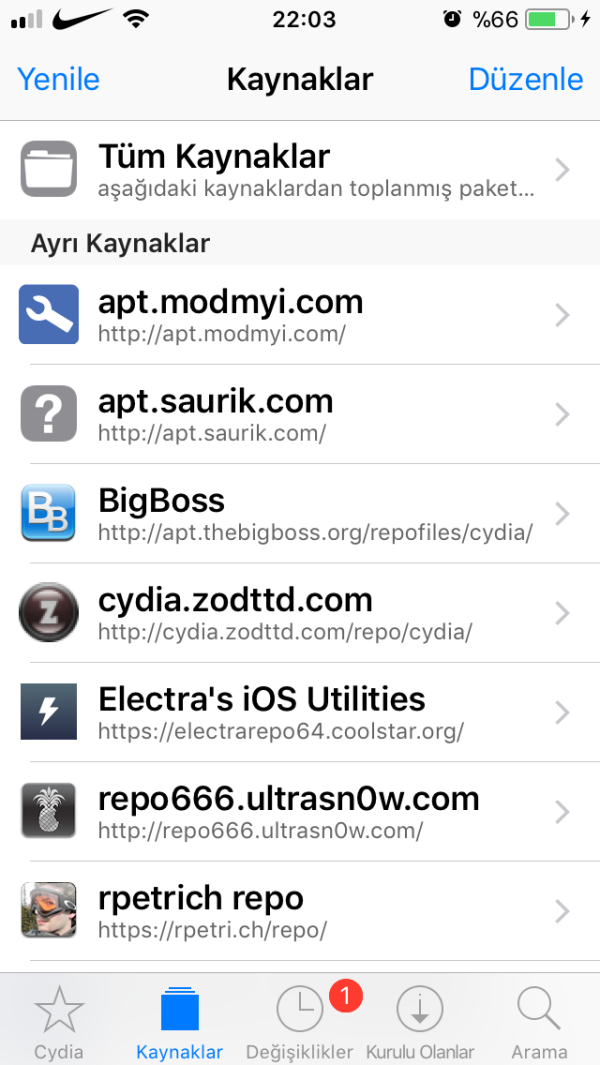Tap Düzenle to edit sources
This screenshot has width=600, height=1065.
tap(525, 79)
